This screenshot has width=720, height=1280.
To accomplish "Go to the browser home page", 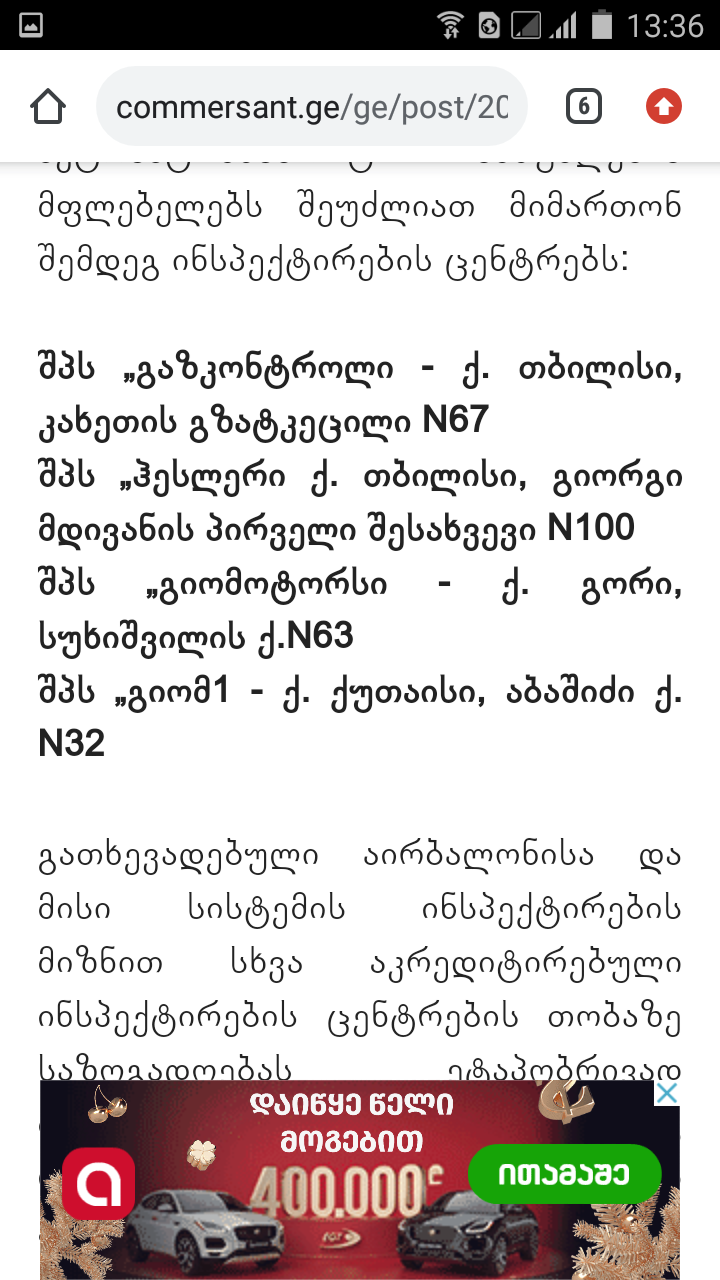I will [48, 106].
